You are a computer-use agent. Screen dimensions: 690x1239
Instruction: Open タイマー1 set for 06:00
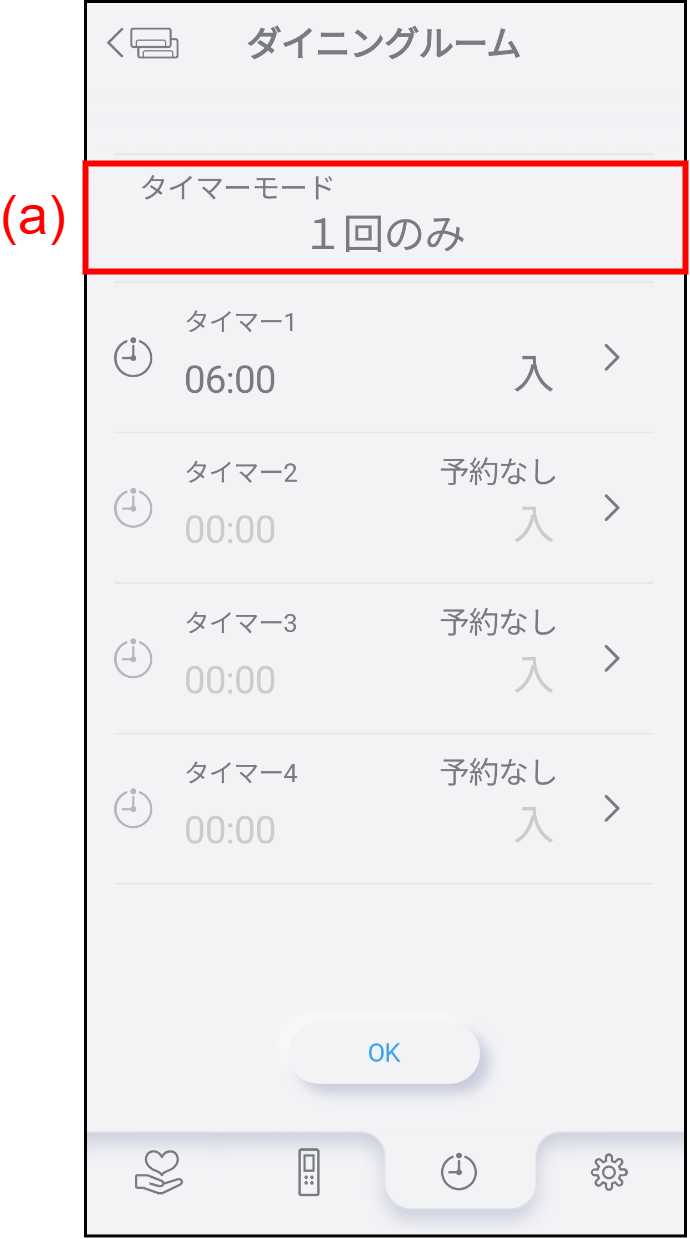coord(383,358)
